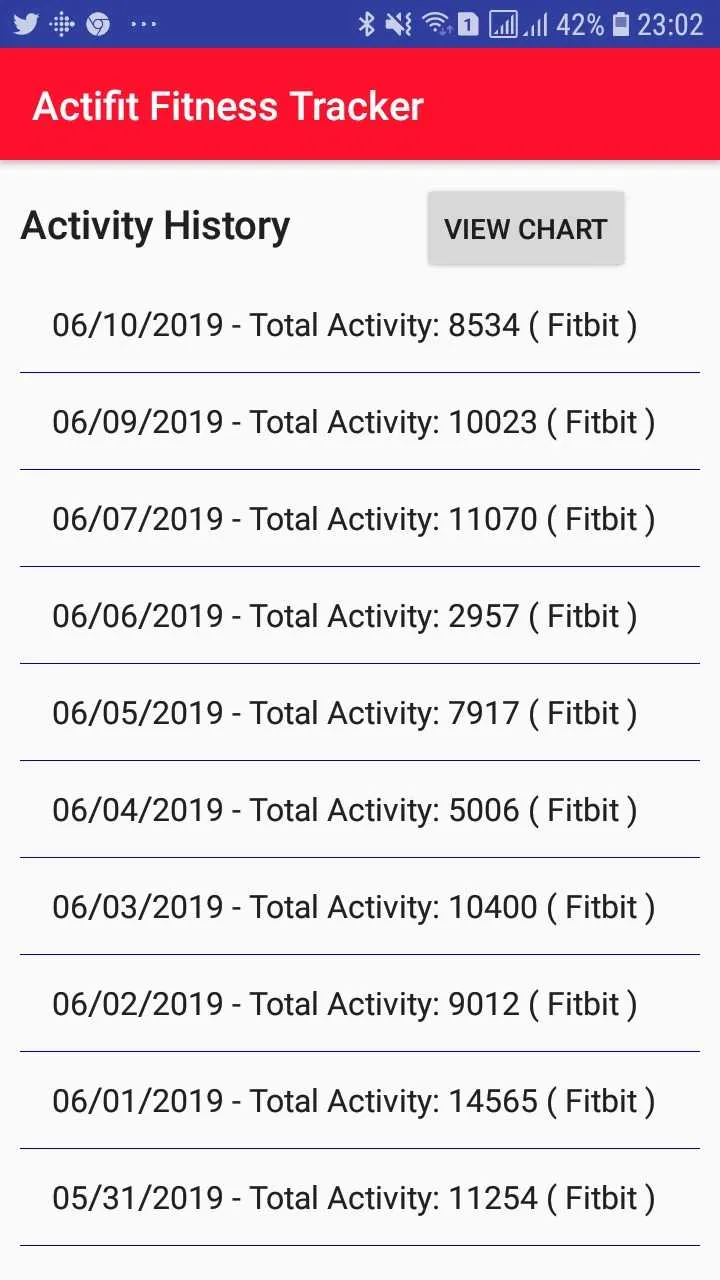
Task: Select the 06/01/2019 row with 14565
Action: (x=360, y=1101)
